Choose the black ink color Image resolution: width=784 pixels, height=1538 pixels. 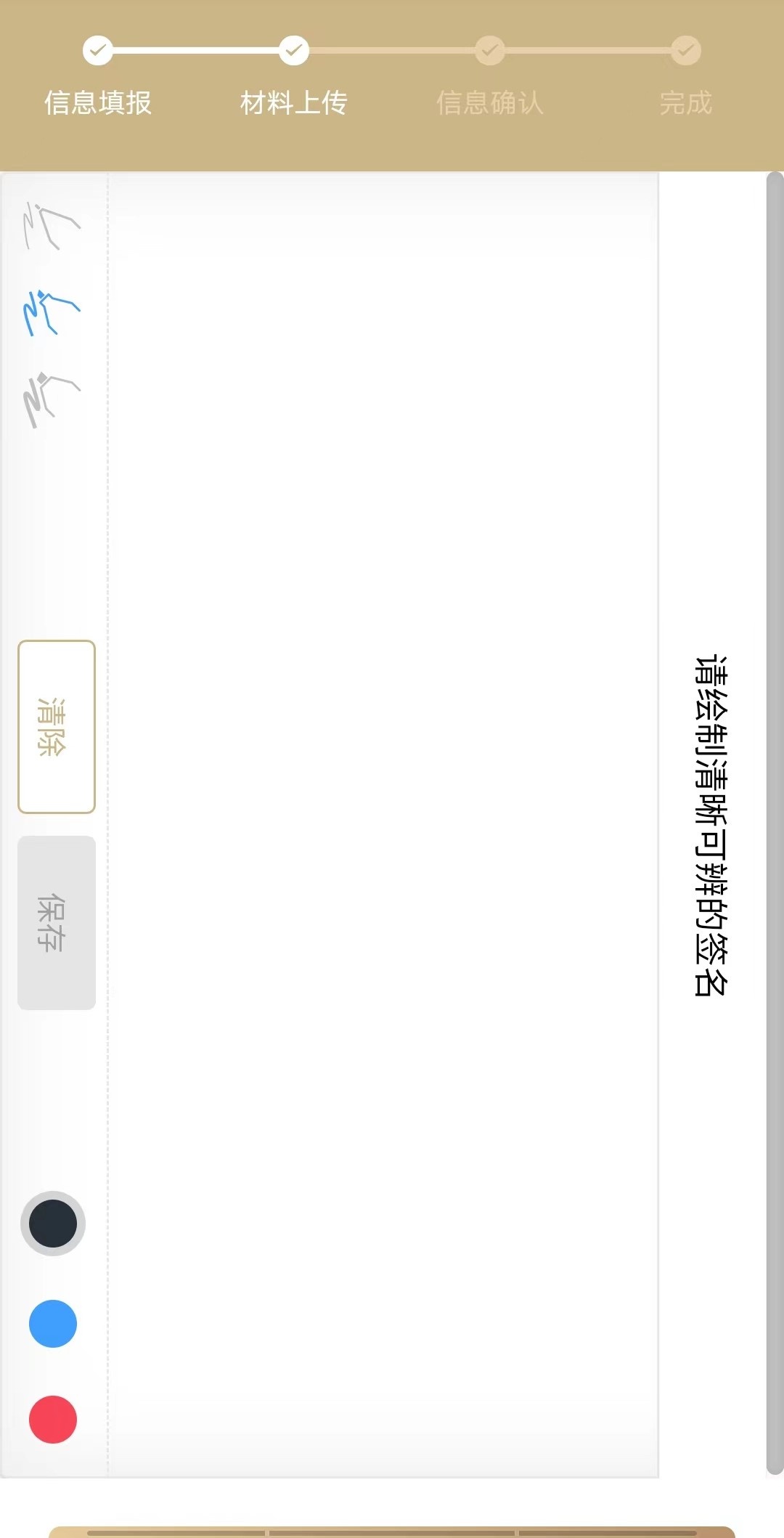pyautogui.click(x=53, y=1224)
